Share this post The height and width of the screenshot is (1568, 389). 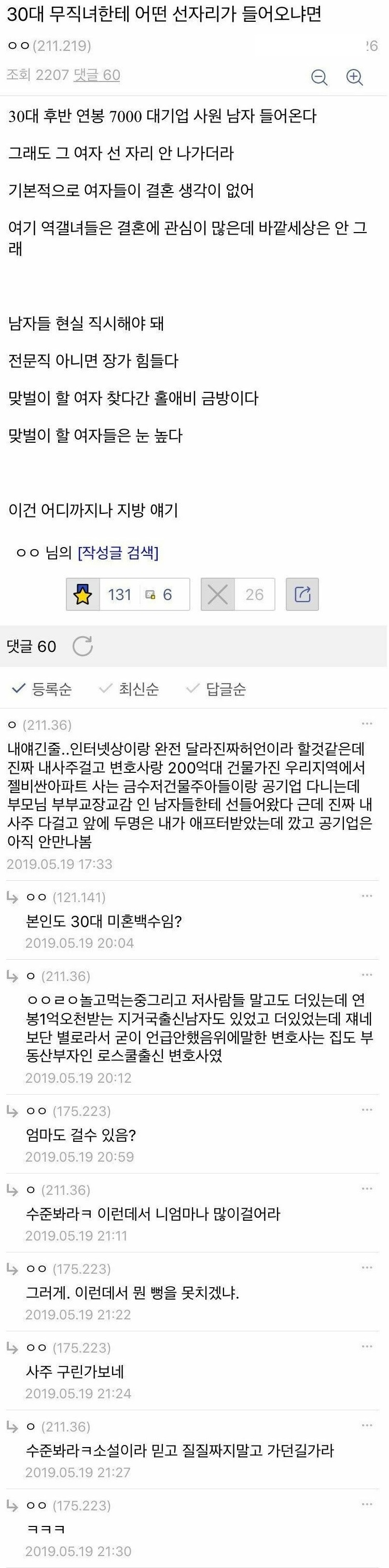pyautogui.click(x=302, y=594)
